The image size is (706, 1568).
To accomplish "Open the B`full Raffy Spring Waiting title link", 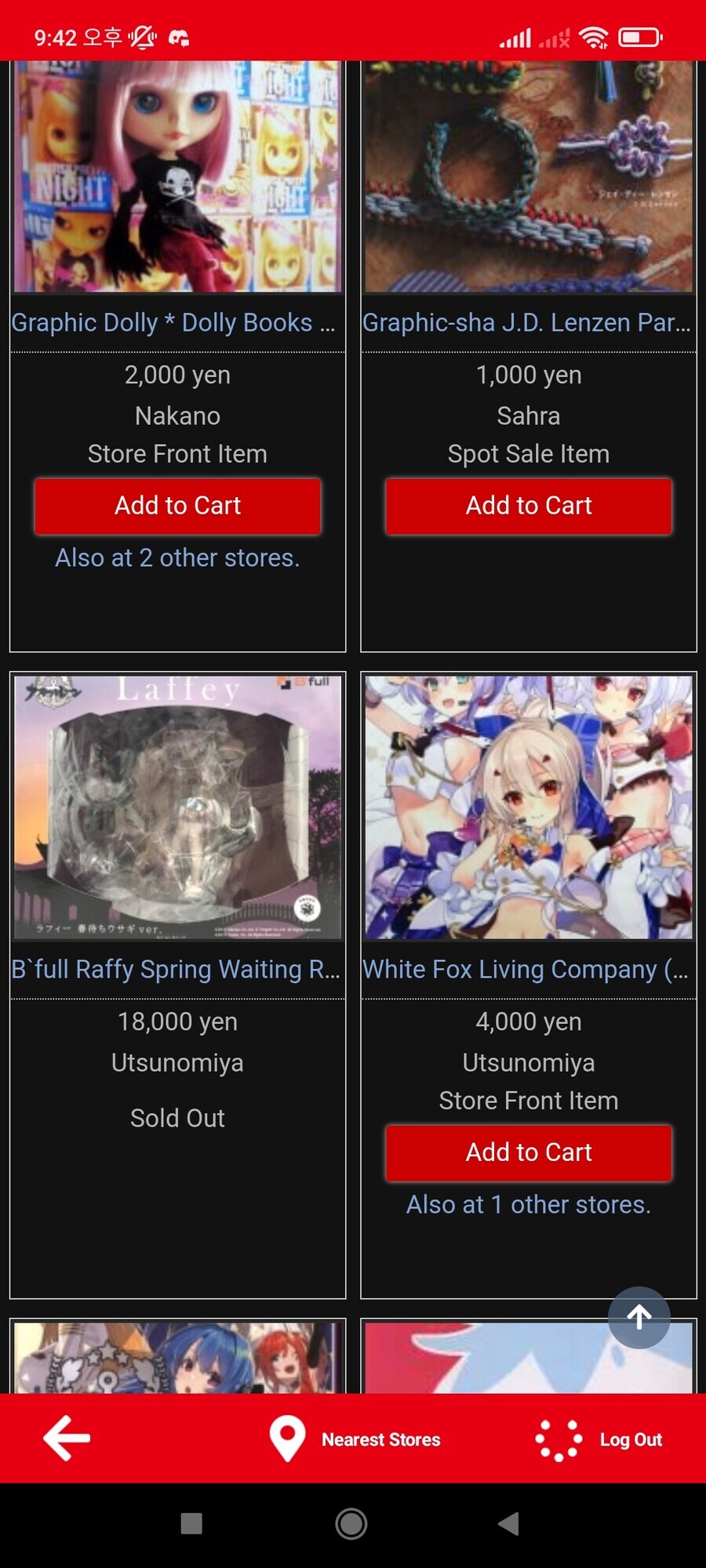I will [x=176, y=970].
